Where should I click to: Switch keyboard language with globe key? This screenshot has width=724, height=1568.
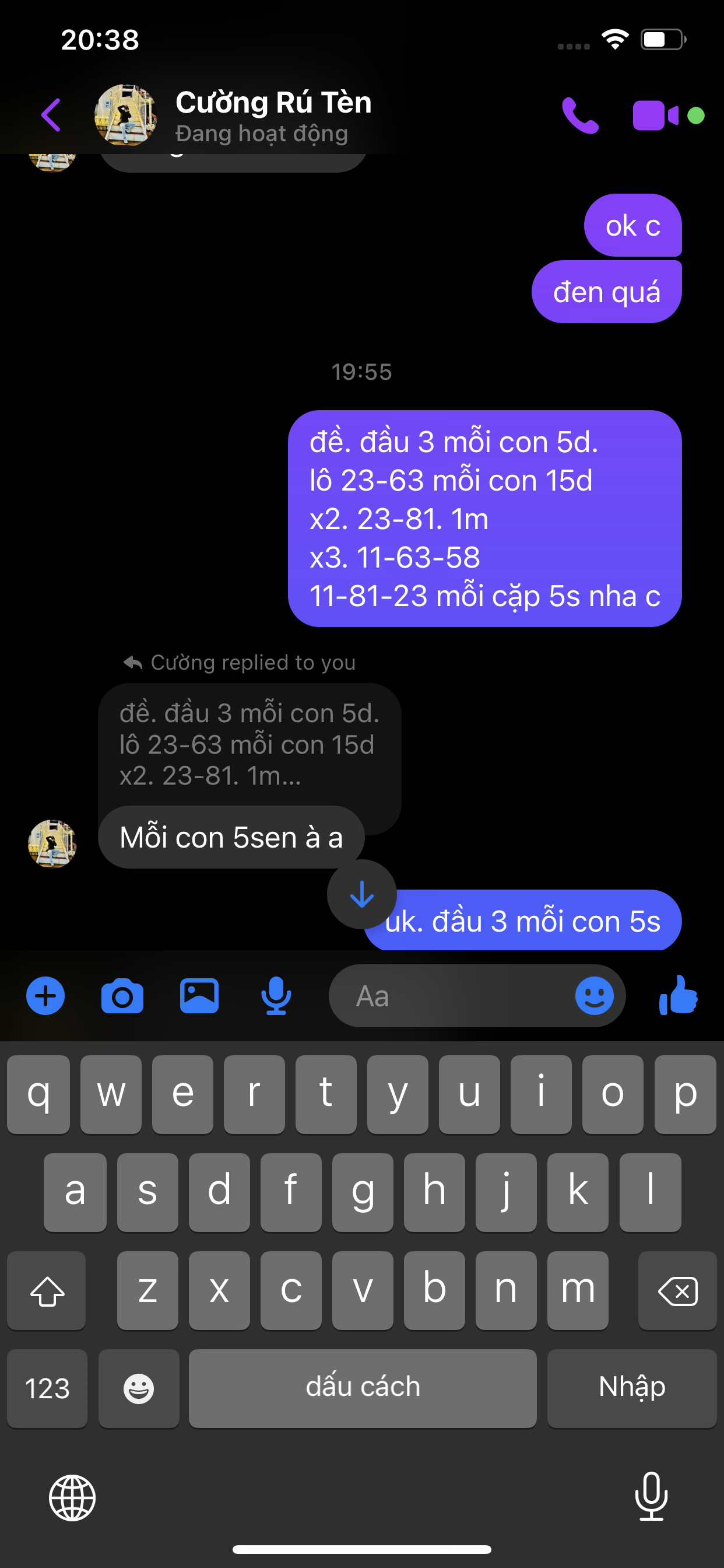(72, 1497)
